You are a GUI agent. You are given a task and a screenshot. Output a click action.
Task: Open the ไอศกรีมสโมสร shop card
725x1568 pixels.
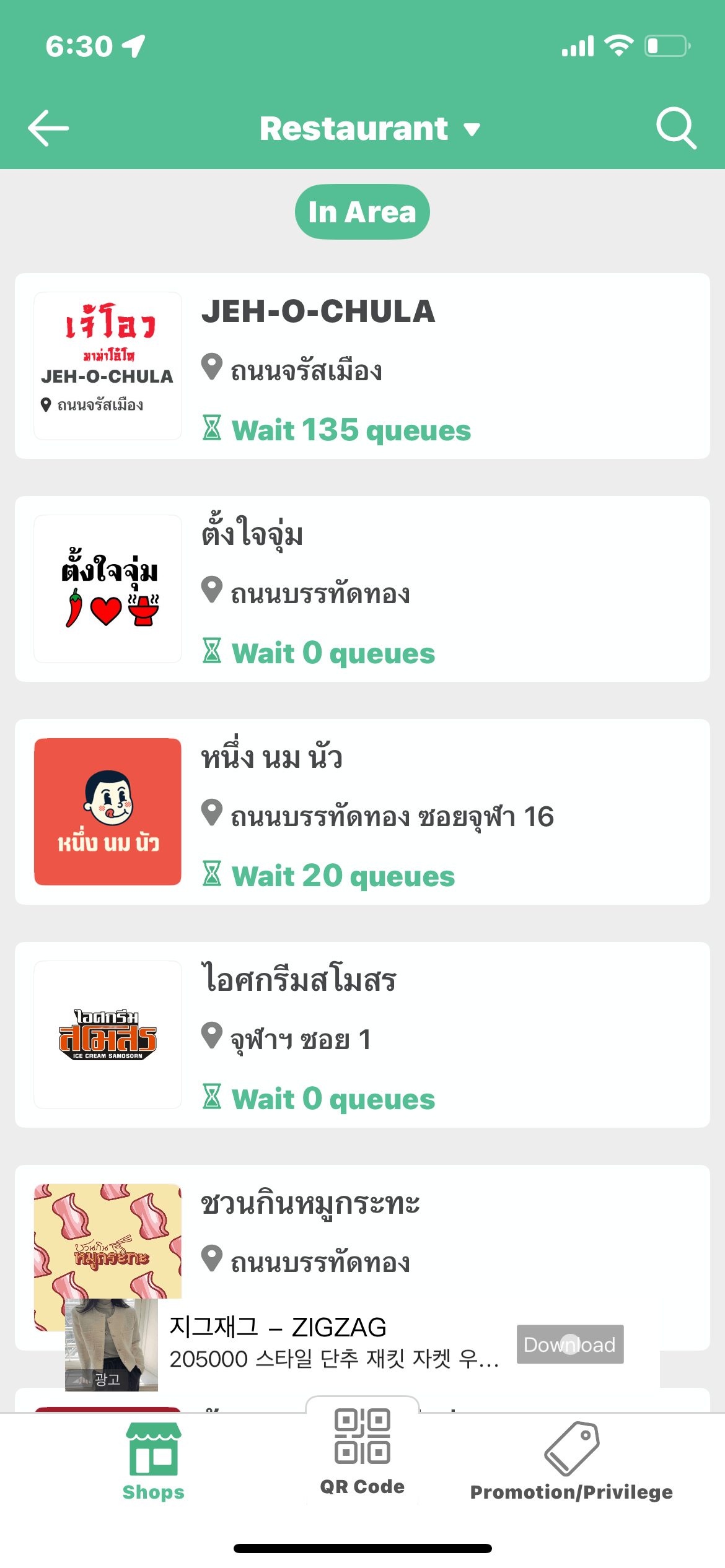(x=362, y=1035)
